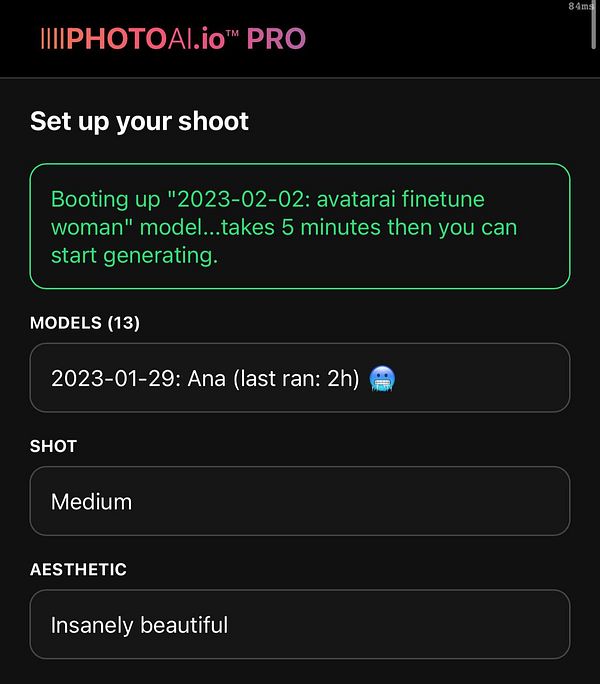600x684 pixels.
Task: Expand the Aesthetic picker showing Insanely beautiful
Action: click(300, 625)
